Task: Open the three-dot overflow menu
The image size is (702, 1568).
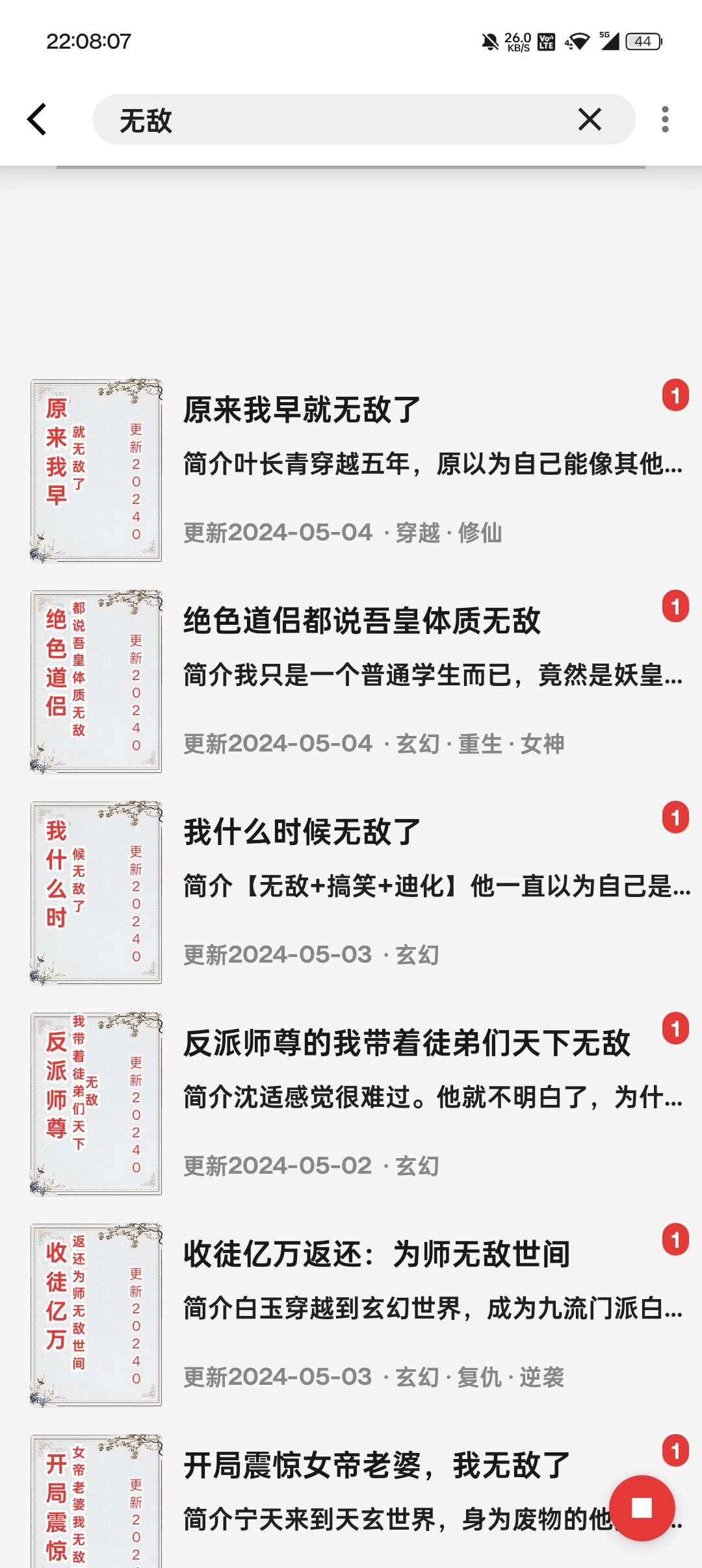Action: point(664,120)
